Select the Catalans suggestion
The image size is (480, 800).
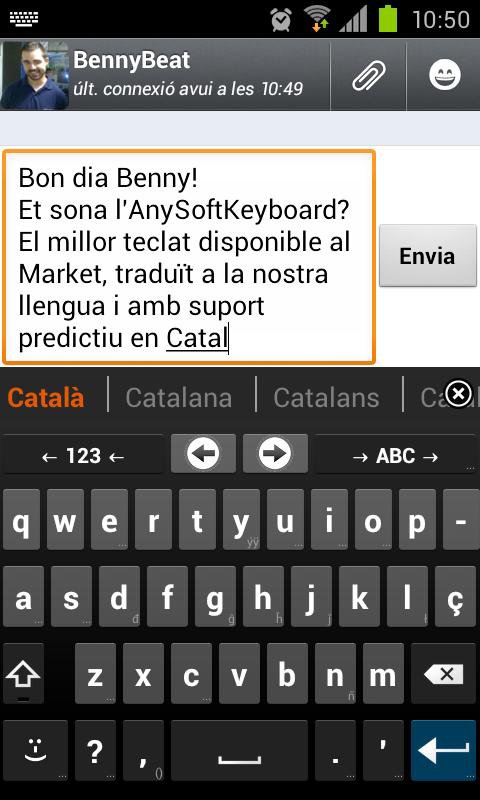pos(326,398)
